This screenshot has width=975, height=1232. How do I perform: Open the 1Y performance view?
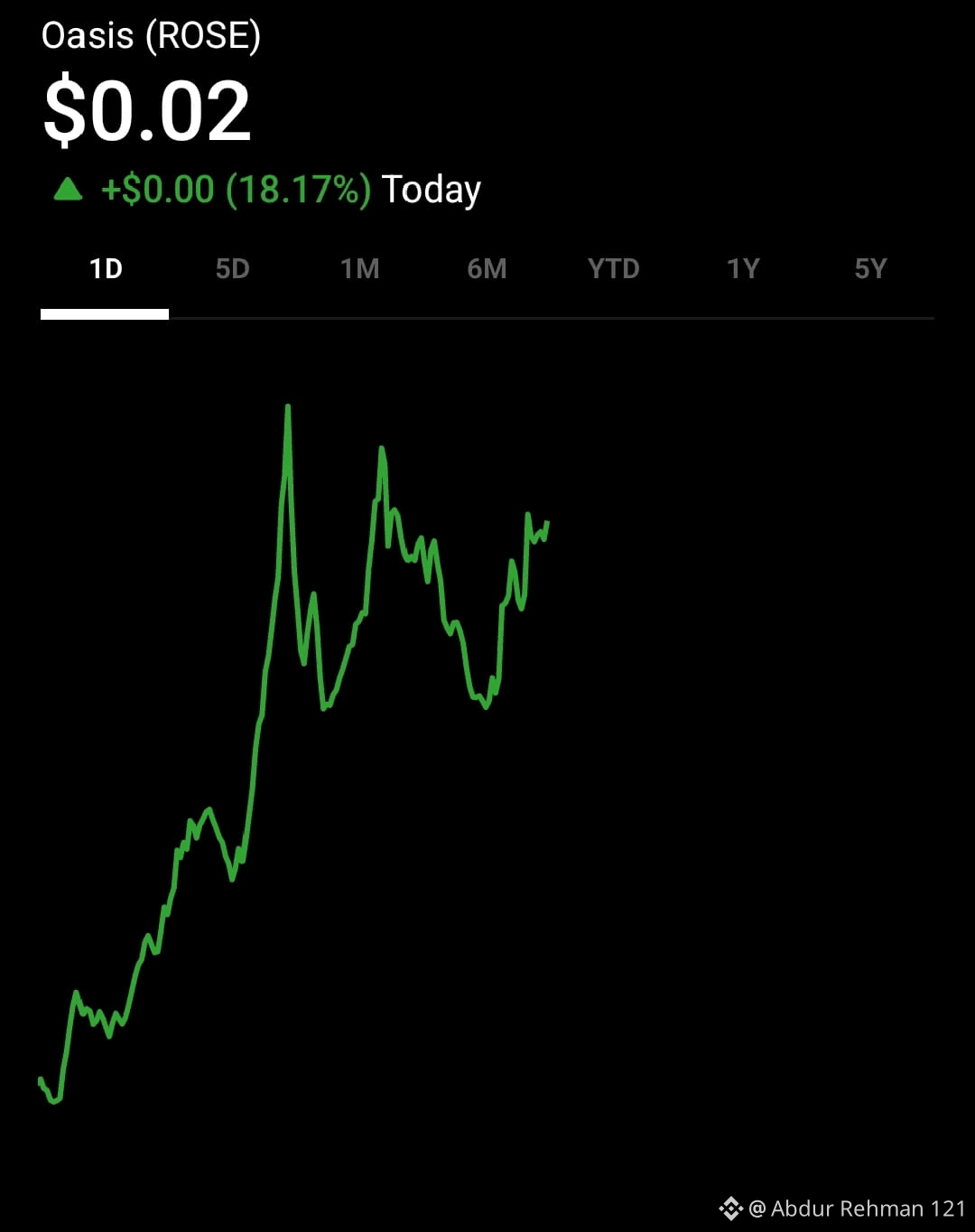(x=741, y=268)
